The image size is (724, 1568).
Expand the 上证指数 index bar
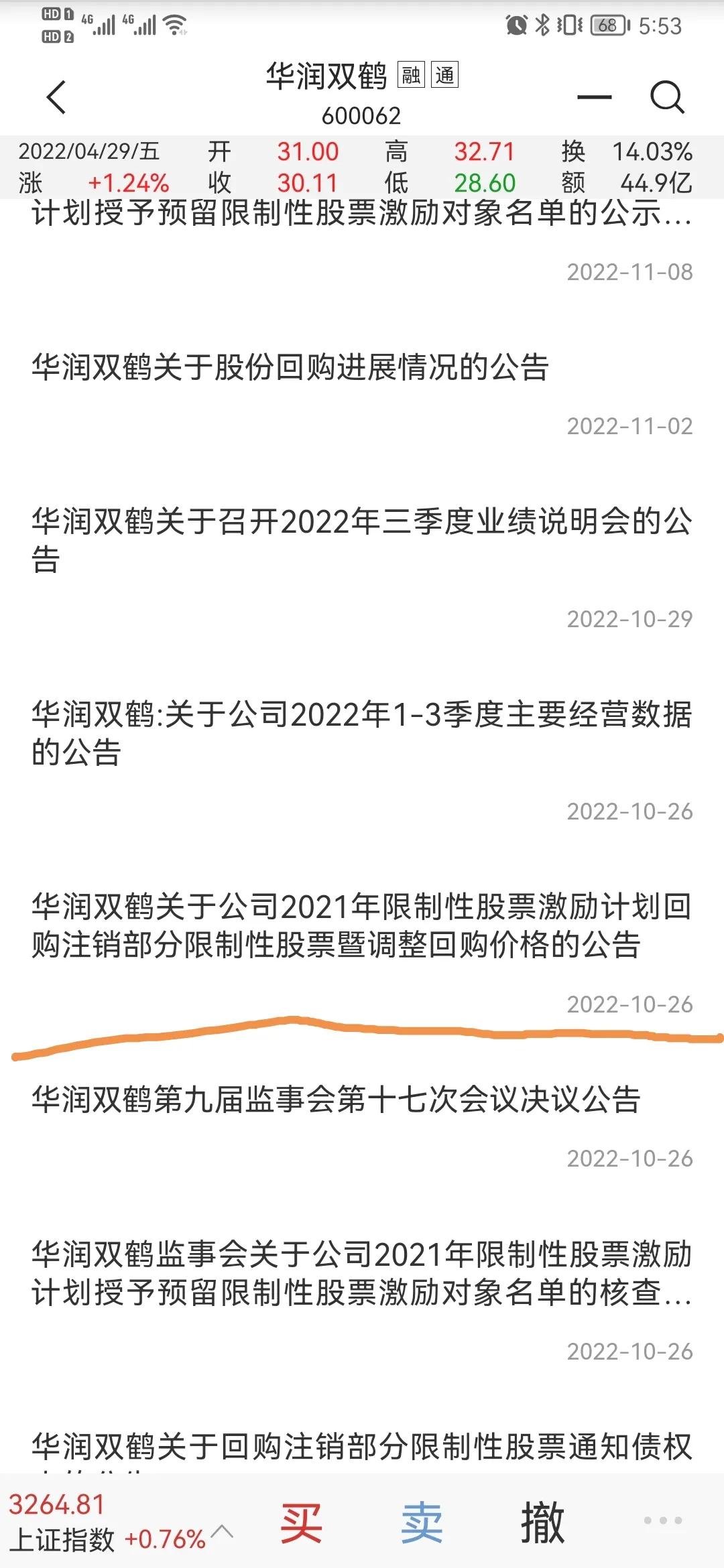121,1522
